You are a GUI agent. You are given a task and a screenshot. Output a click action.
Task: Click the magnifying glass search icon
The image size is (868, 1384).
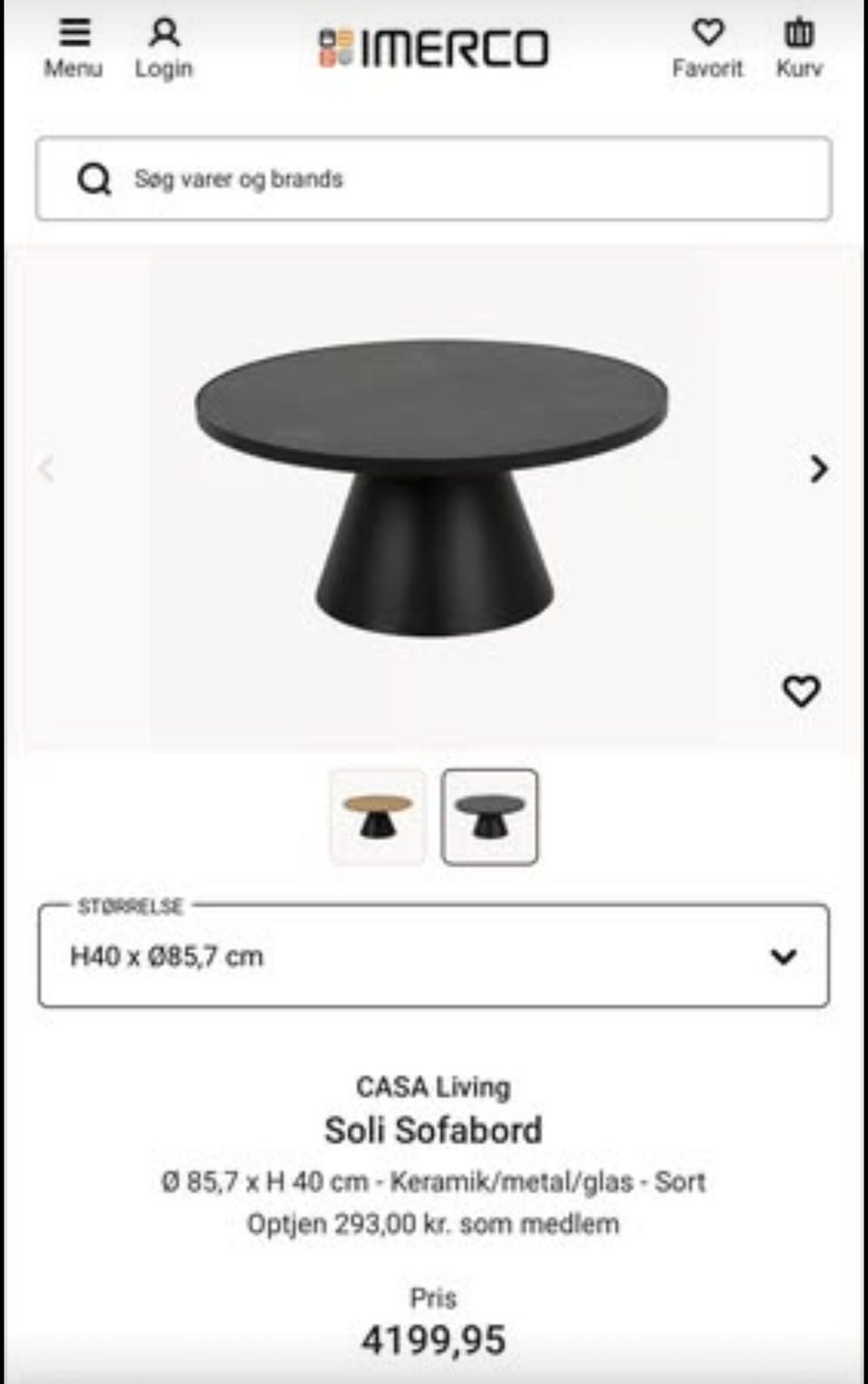pyautogui.click(x=92, y=178)
